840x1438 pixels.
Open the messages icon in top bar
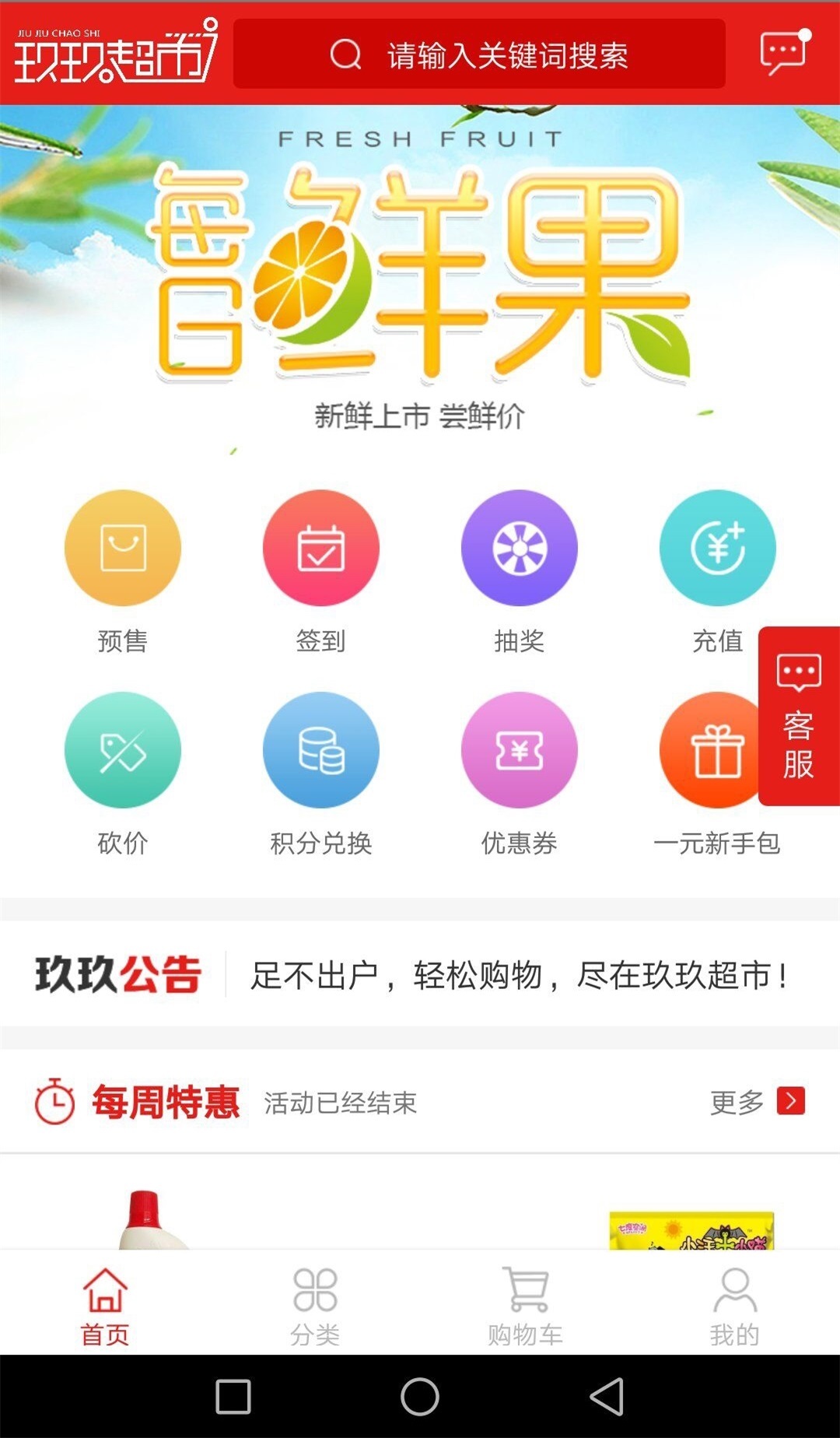[784, 53]
